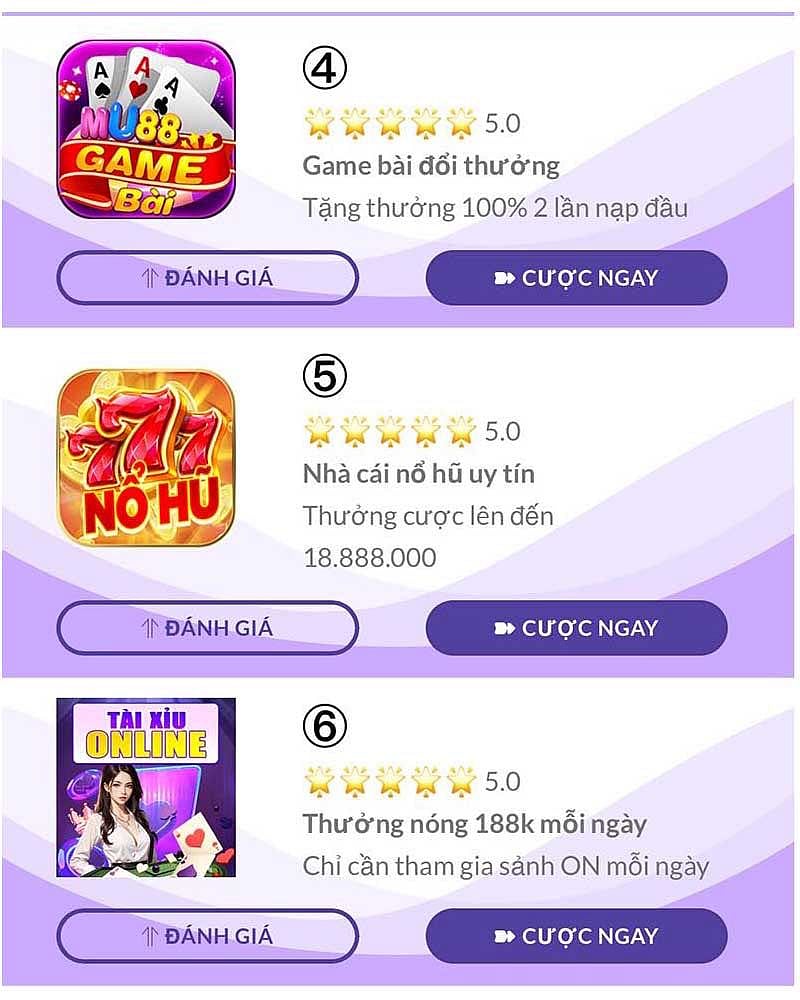Viewport: 800px width, 1000px height.
Task: Click the first star in MU88's rating row
Action: (321, 123)
